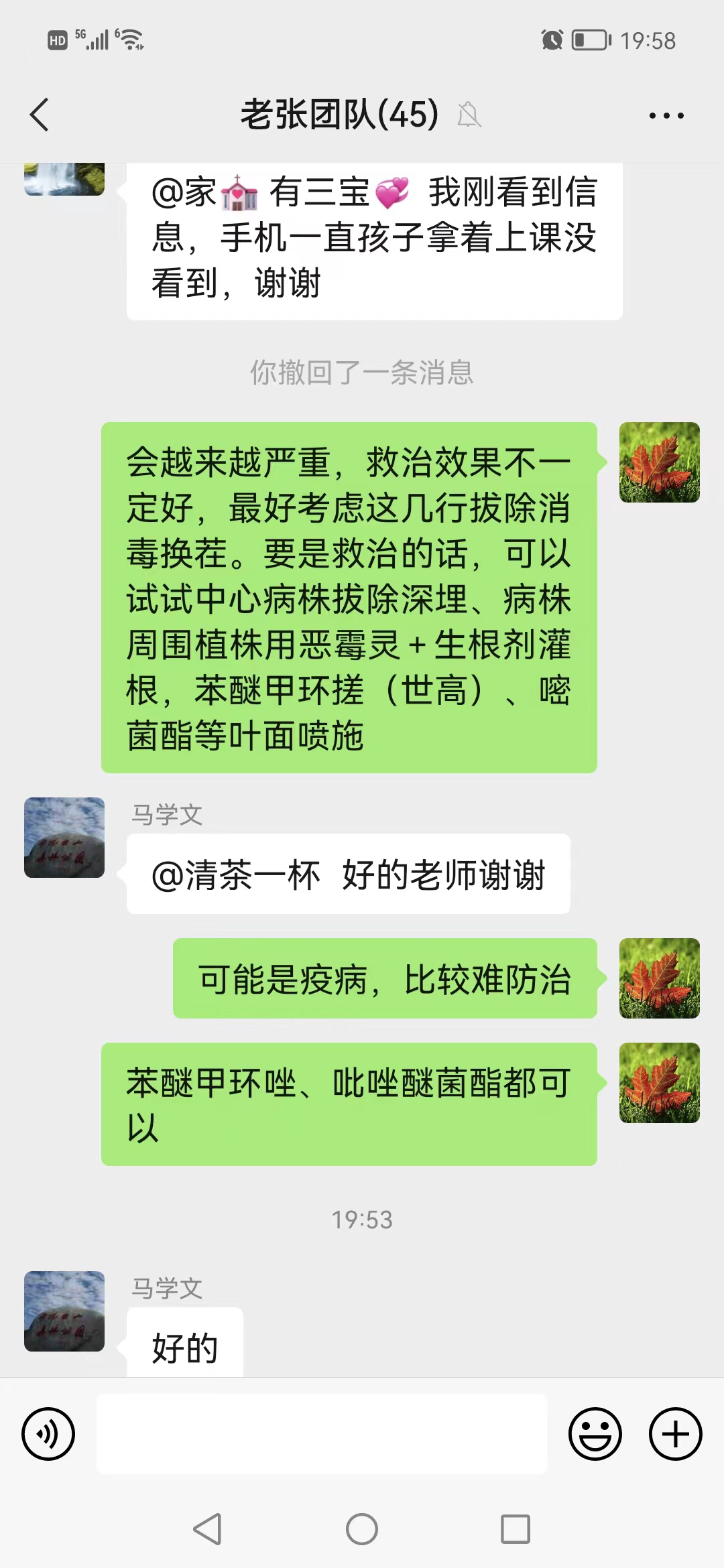Open 马学文's avatar above the 好的 message
The image size is (724, 1568).
point(64,1311)
